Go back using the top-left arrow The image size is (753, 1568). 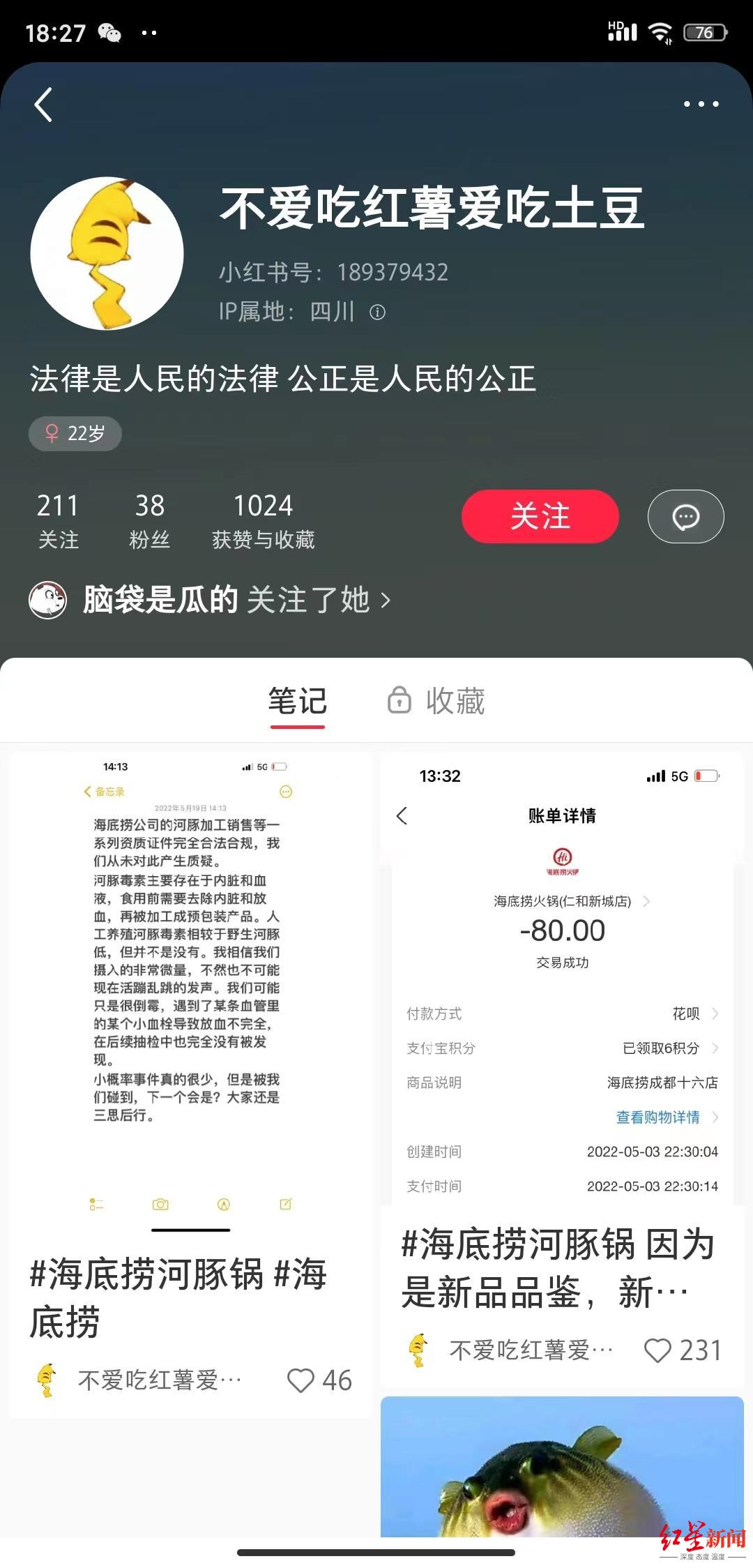click(x=43, y=105)
